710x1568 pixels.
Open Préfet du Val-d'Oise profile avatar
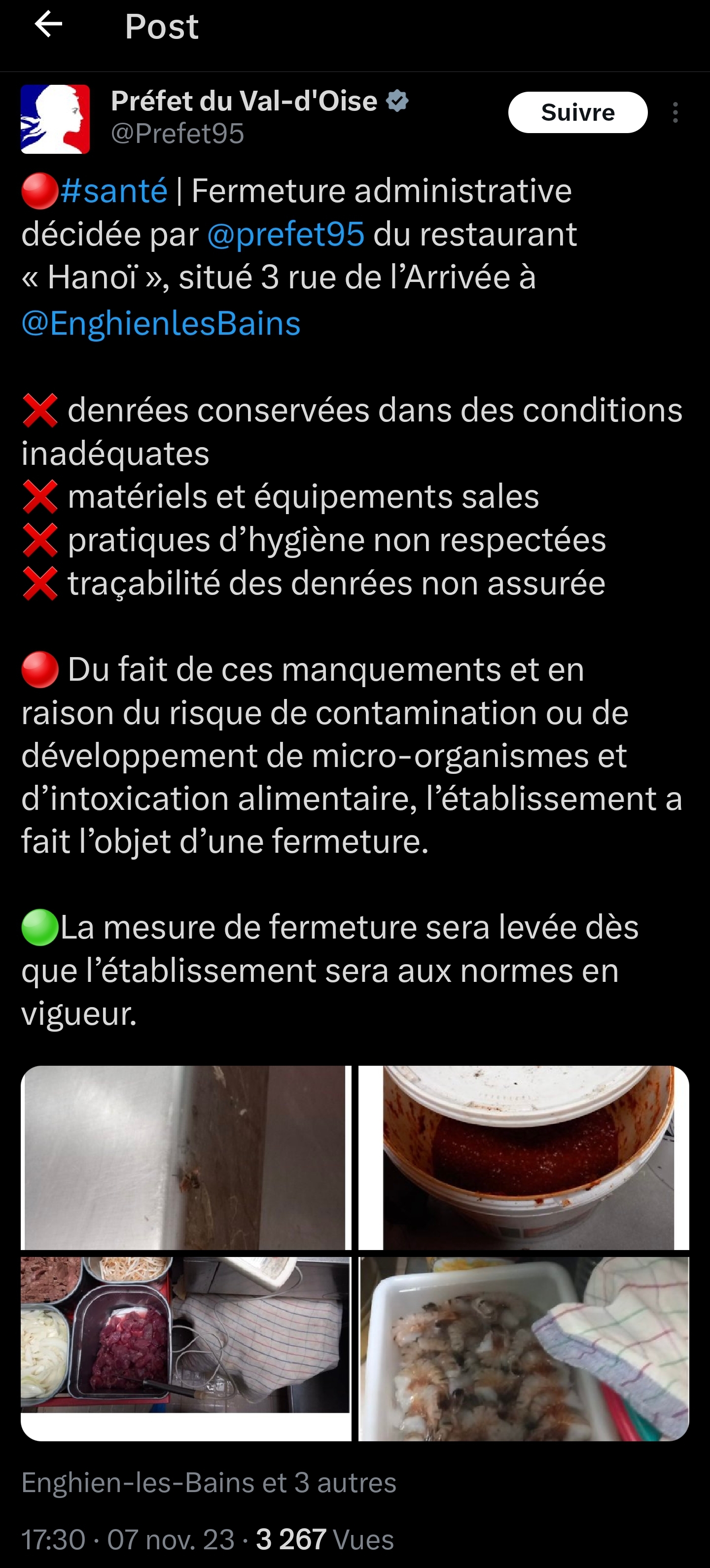point(55,119)
